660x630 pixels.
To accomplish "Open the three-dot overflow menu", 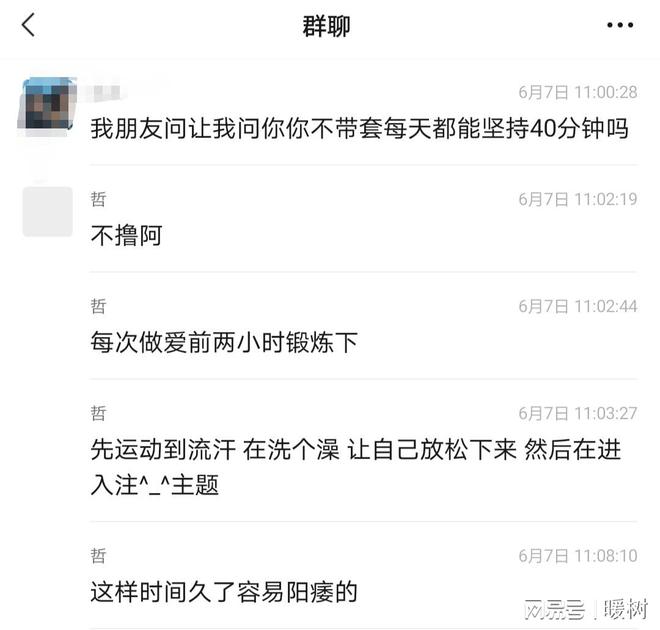I will tap(619, 26).
